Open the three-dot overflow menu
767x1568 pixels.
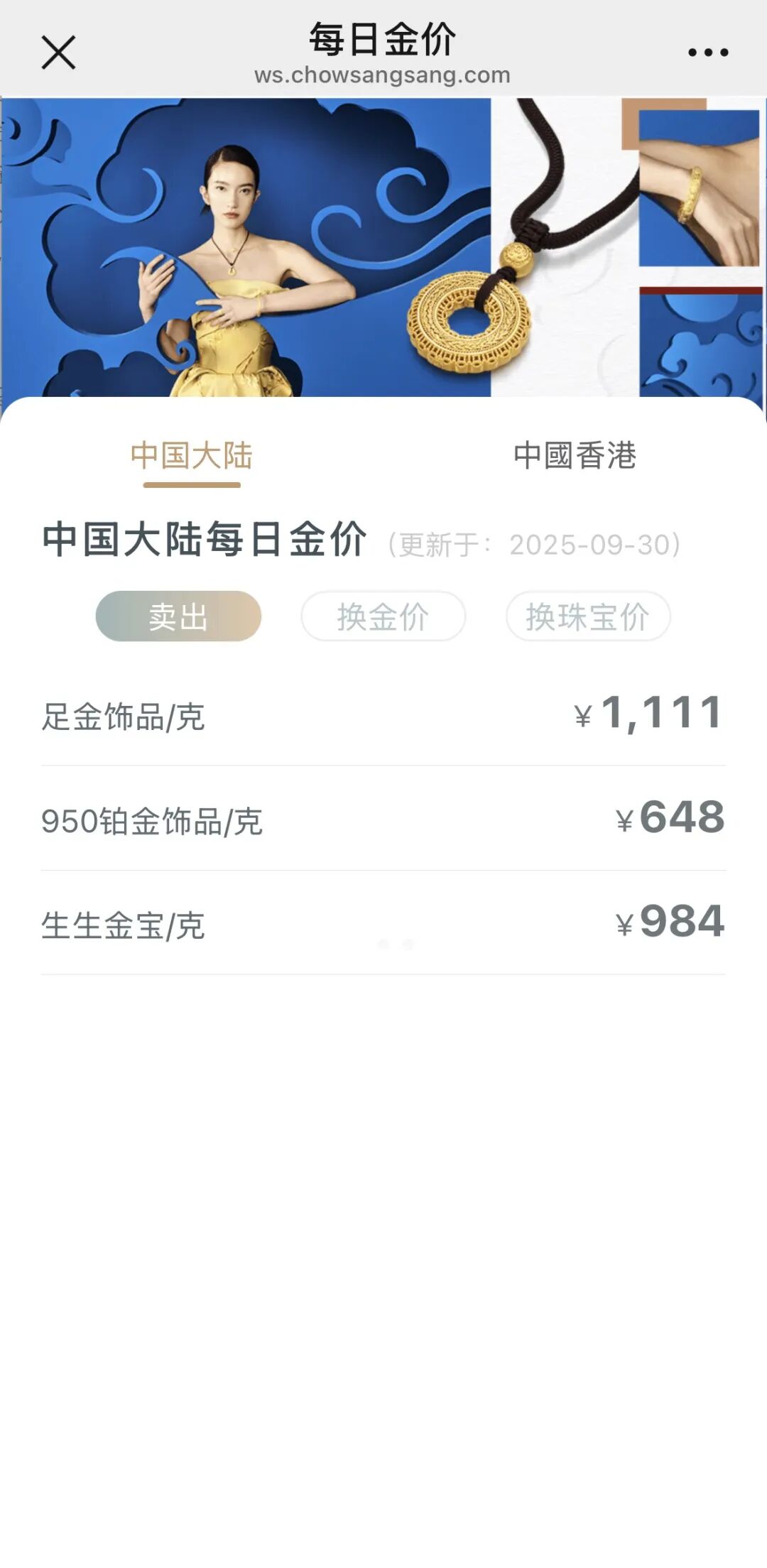[x=708, y=53]
